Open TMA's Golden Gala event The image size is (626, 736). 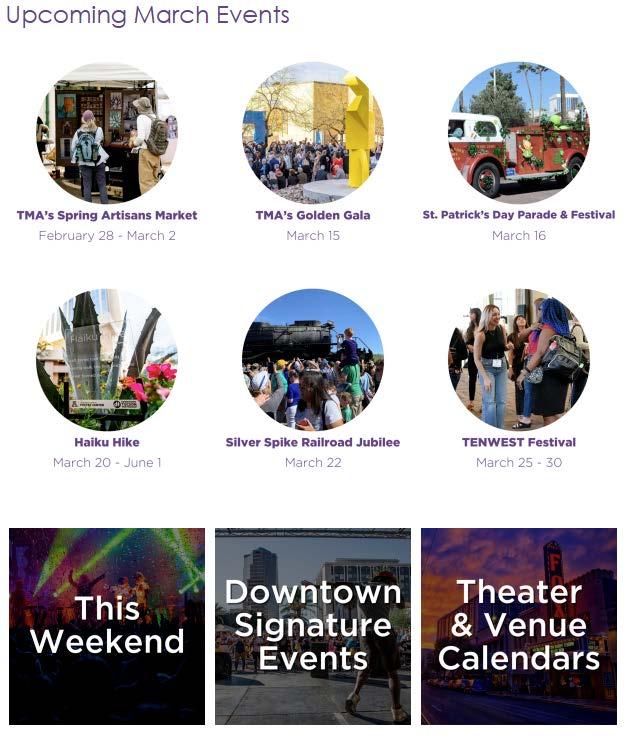pyautogui.click(x=313, y=215)
